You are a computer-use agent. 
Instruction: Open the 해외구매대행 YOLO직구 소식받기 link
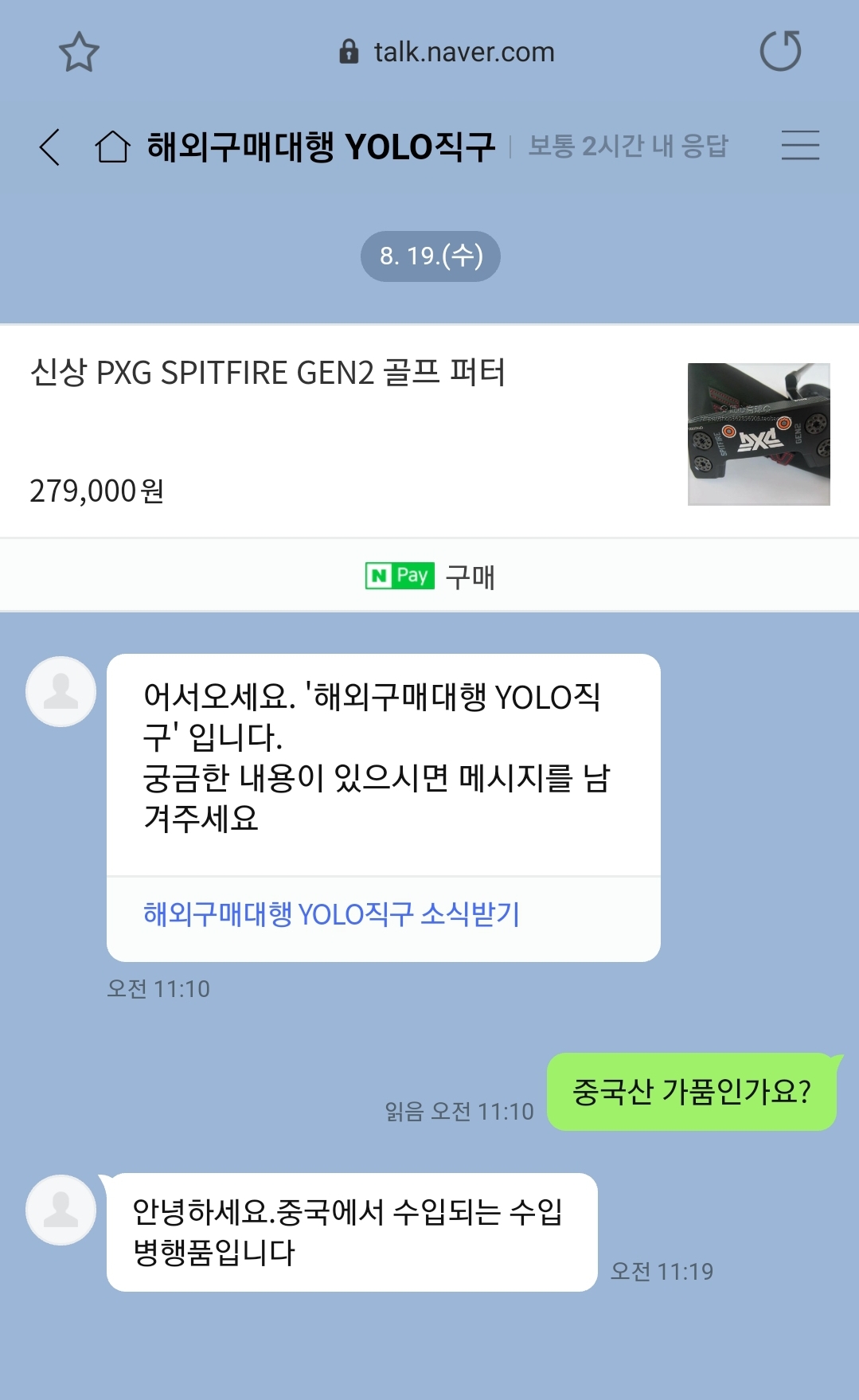tap(331, 915)
